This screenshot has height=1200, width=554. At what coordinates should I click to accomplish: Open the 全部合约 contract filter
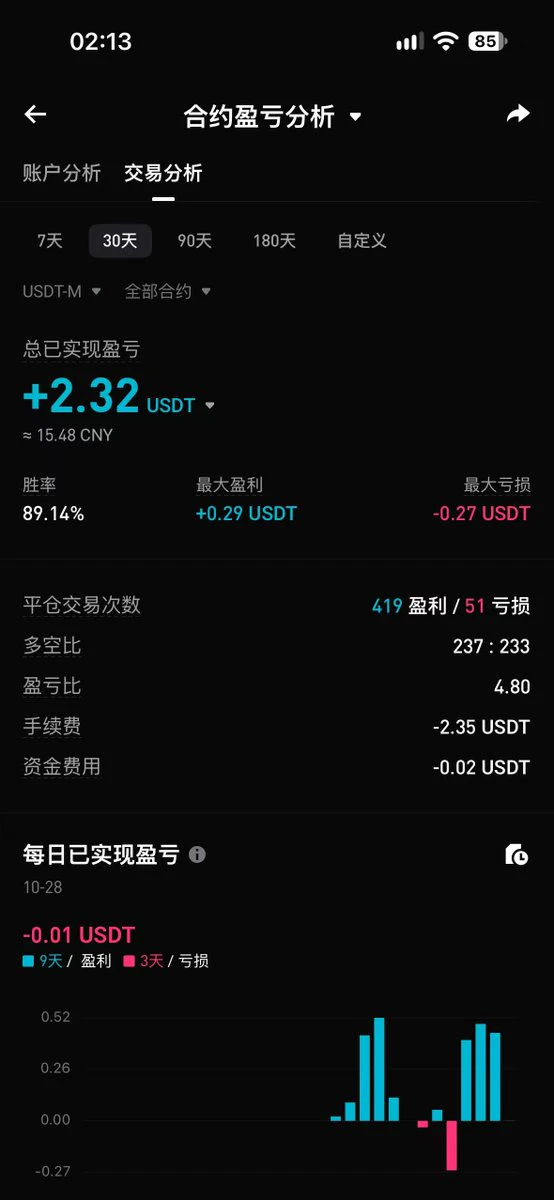[167, 291]
